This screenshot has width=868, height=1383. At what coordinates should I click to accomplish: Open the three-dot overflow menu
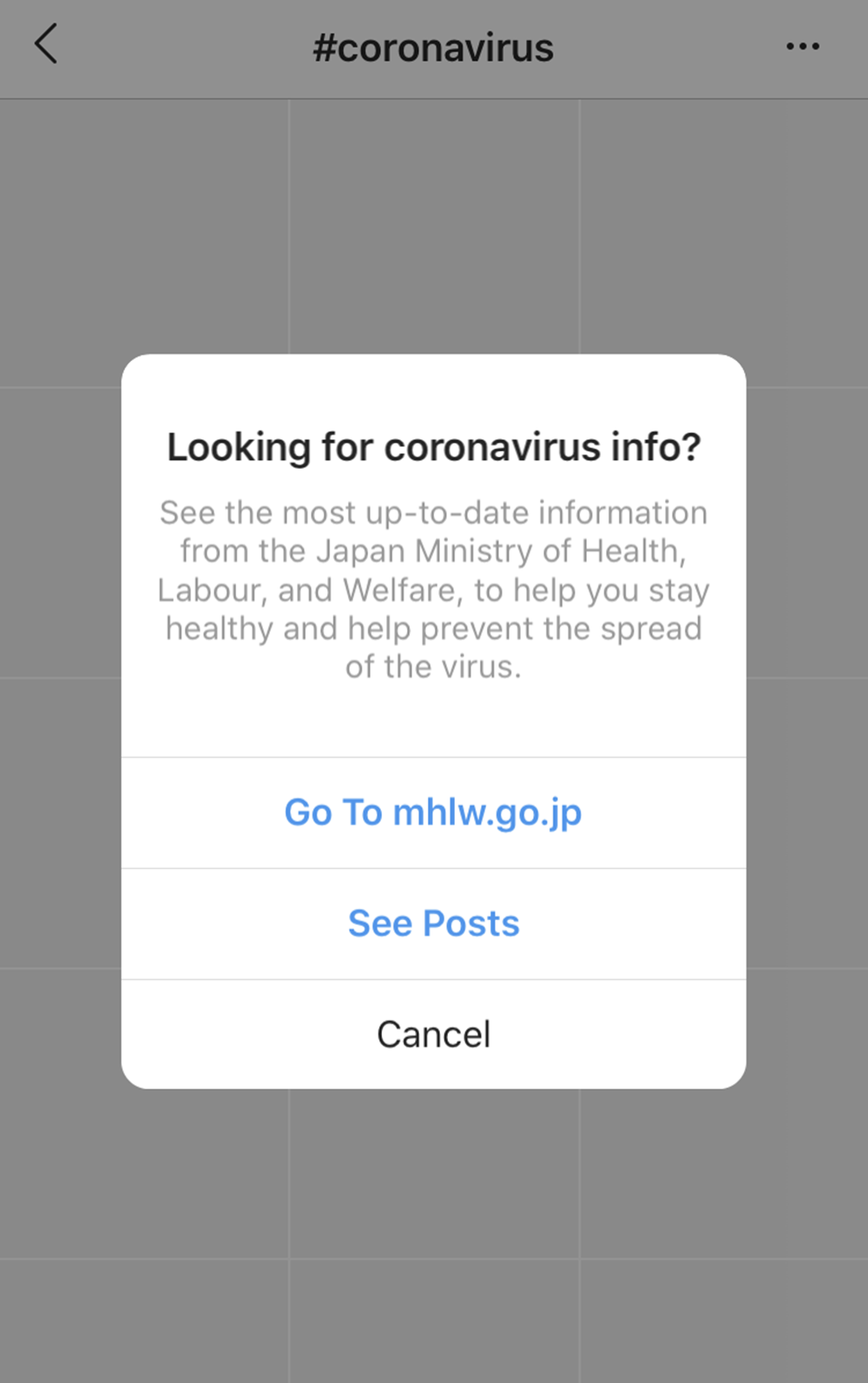(802, 47)
